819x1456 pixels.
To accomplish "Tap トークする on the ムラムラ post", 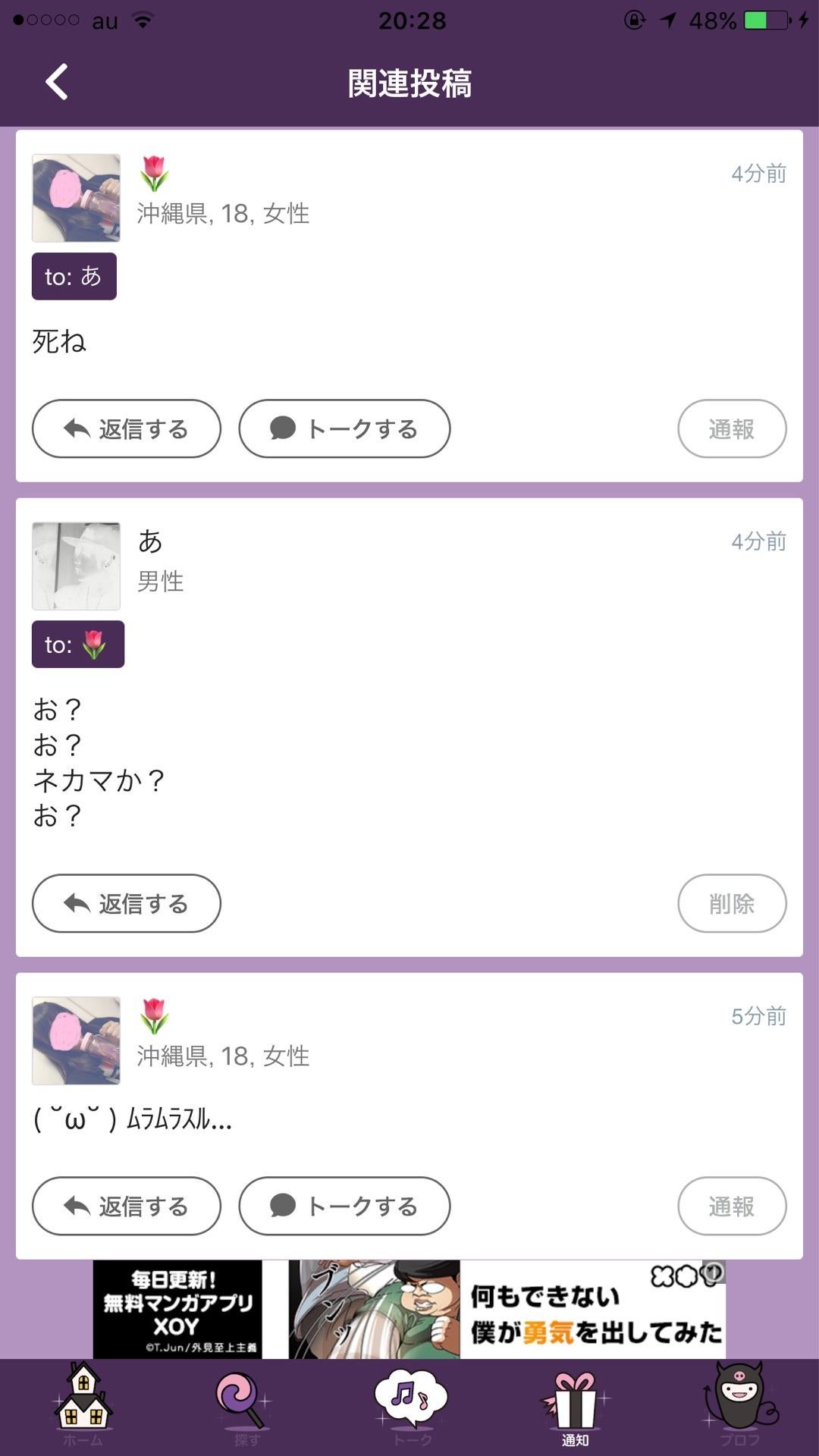I will (x=344, y=1206).
